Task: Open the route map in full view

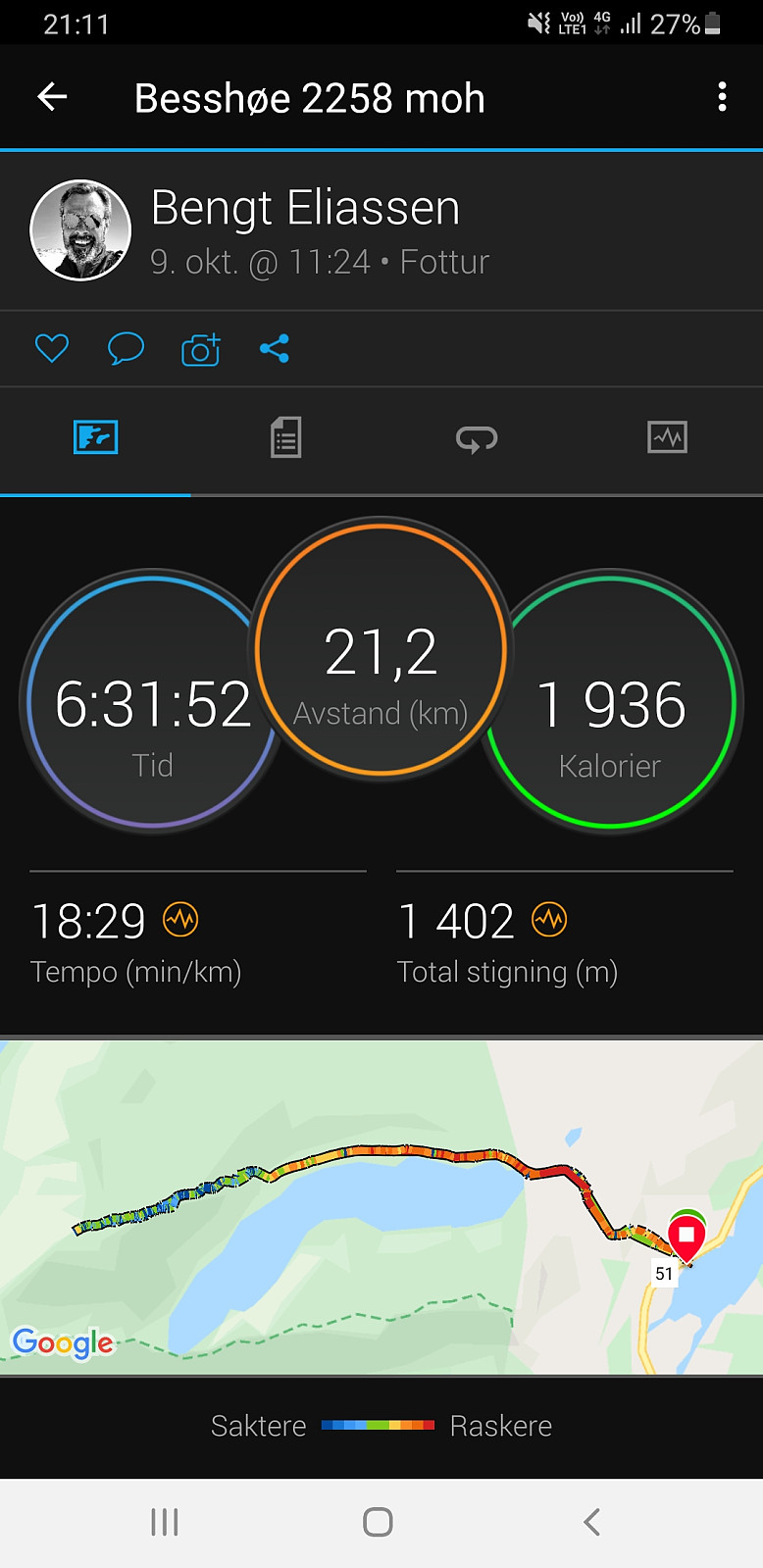Action: [x=381, y=1208]
